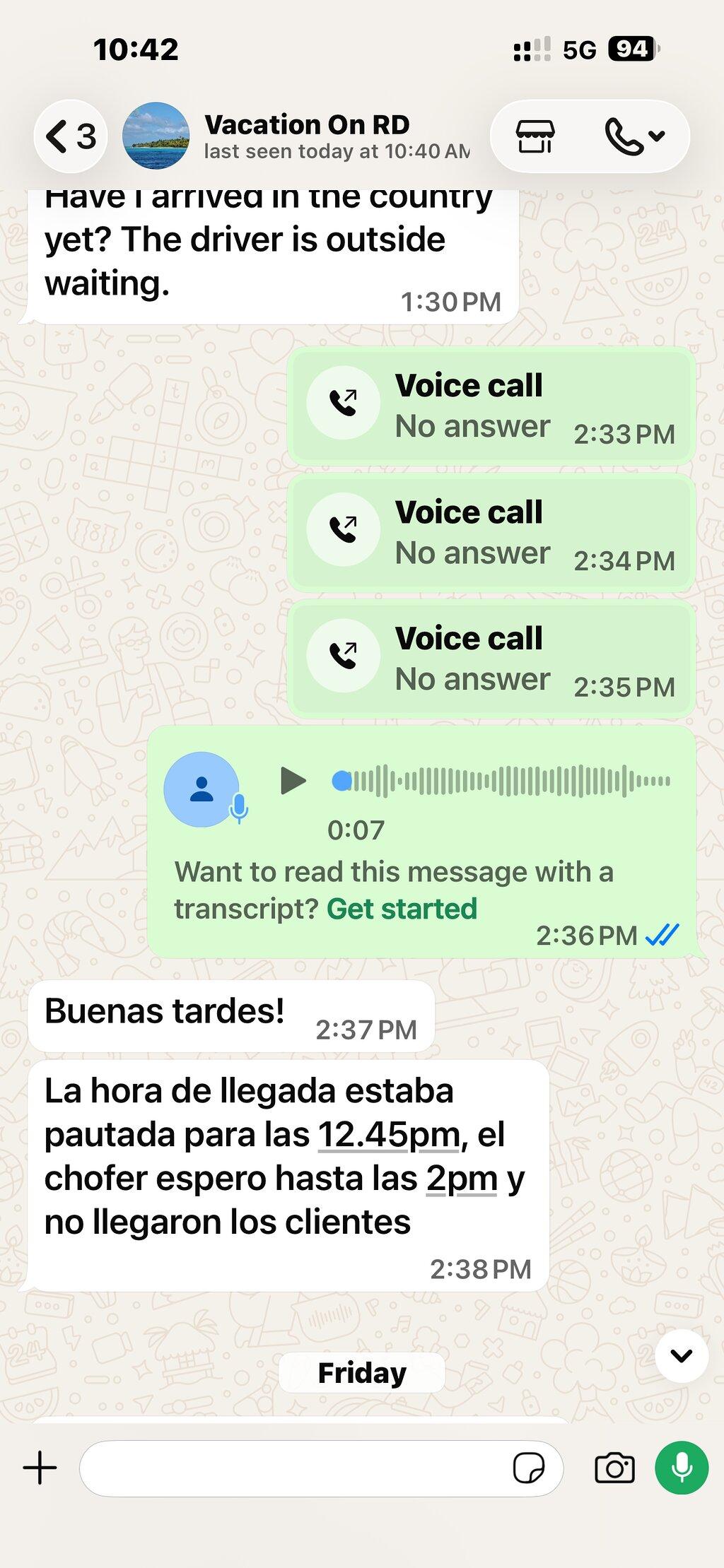Viewport: 724px width, 1568px height.
Task: Tap the 2:34 PM voice call entry
Action: tap(491, 532)
